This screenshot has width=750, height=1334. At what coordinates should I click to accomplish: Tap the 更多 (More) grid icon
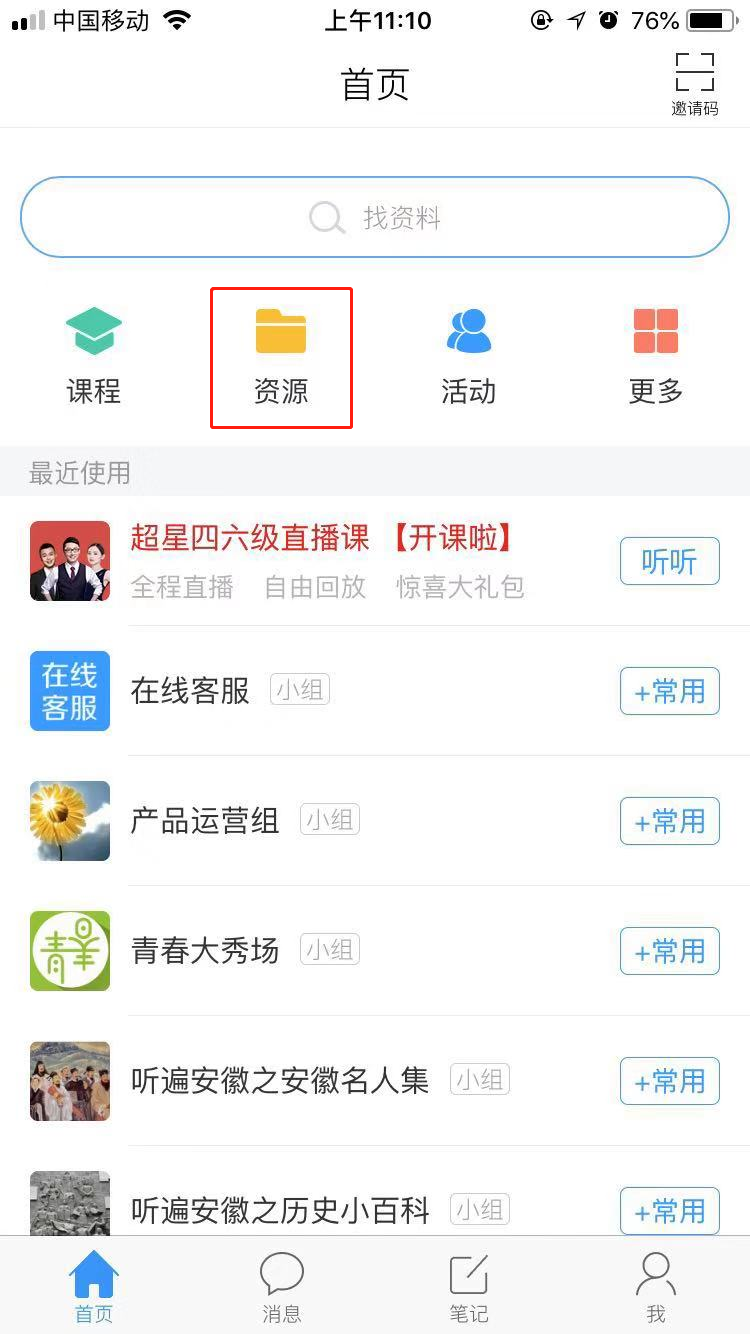click(x=655, y=330)
